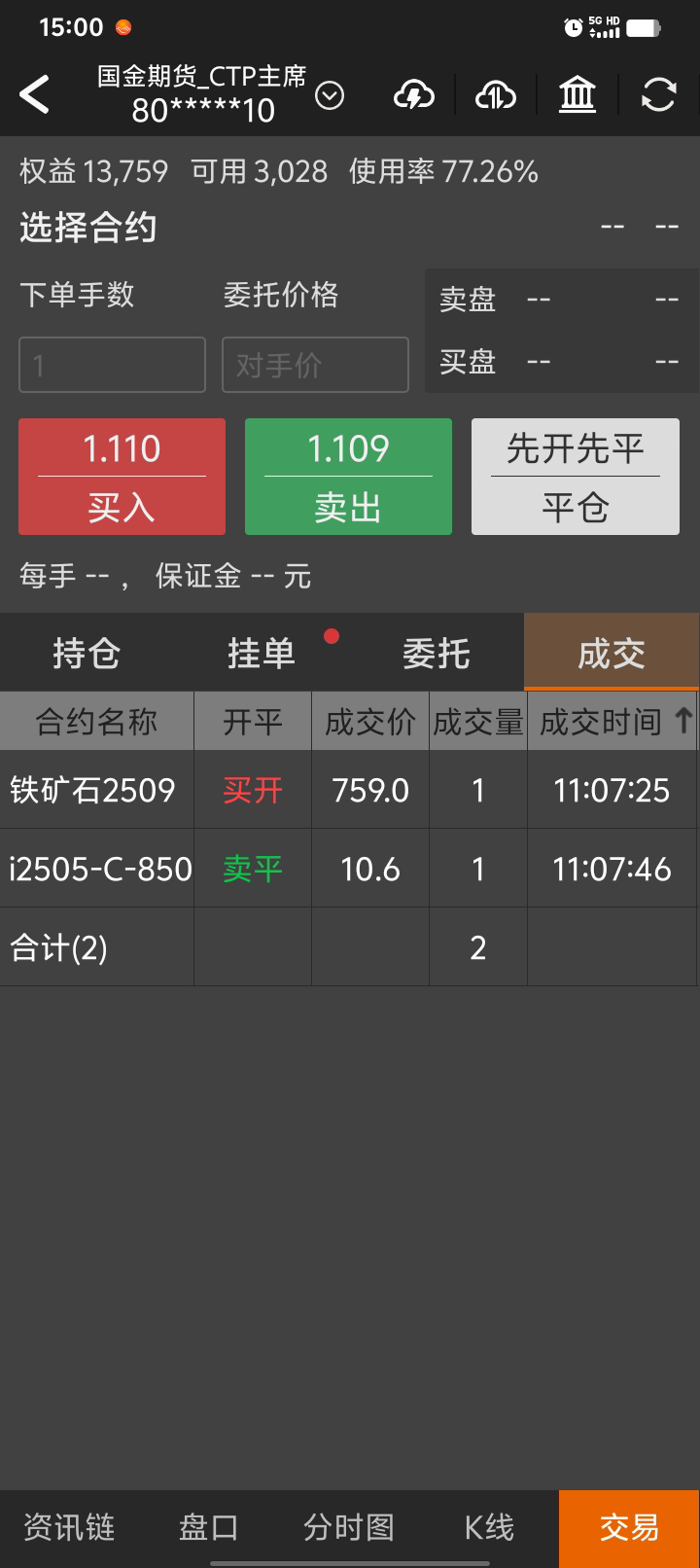Open the cloud sync icon
The image size is (700, 1568).
pos(495,94)
